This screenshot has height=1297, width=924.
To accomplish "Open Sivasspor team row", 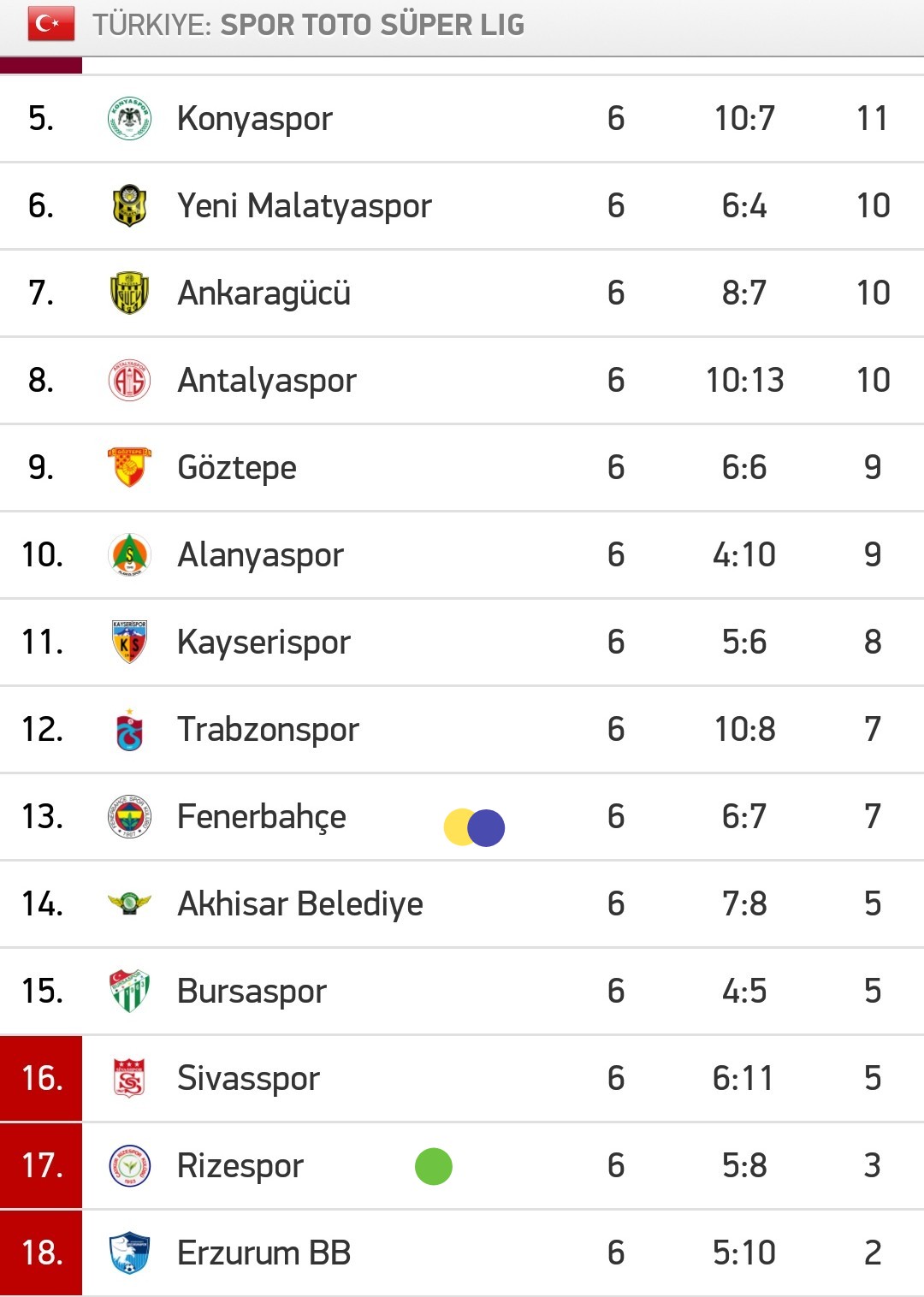I will pyautogui.click(x=462, y=1079).
